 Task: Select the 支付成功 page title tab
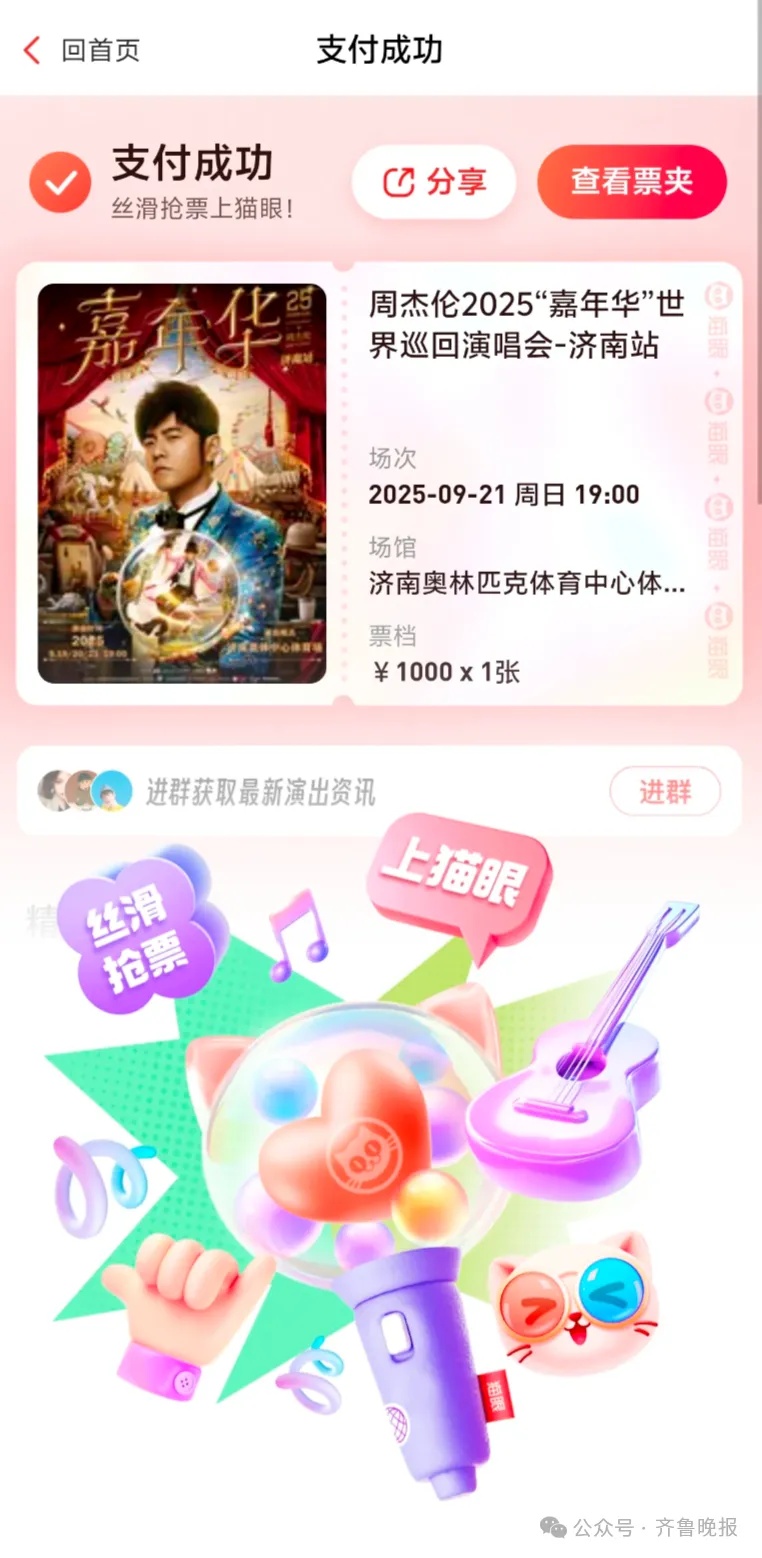[380, 49]
